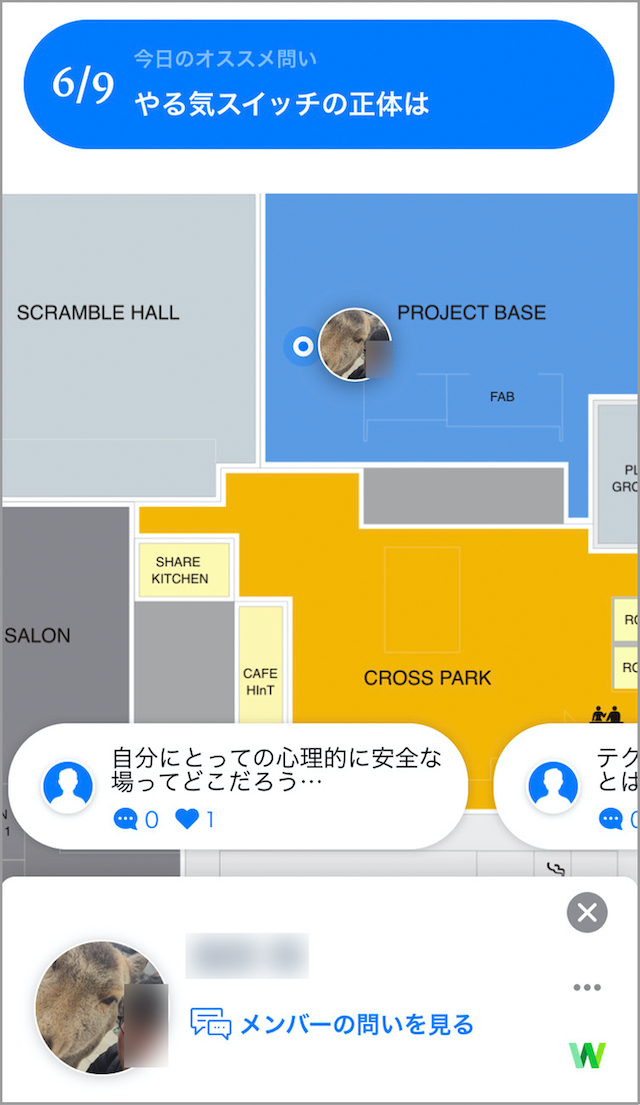Open comments on 心理的に安全な場 question
The image size is (640, 1105).
coord(136,820)
